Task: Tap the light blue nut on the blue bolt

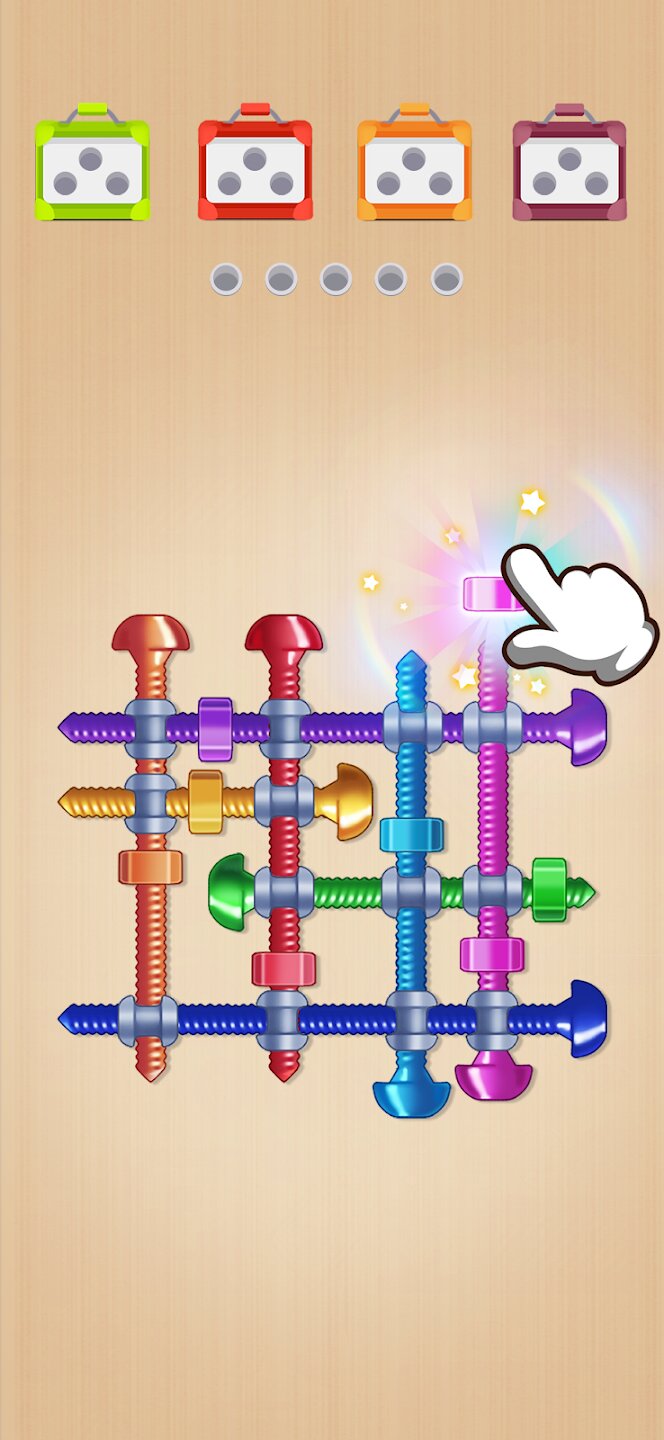Action: (x=411, y=834)
